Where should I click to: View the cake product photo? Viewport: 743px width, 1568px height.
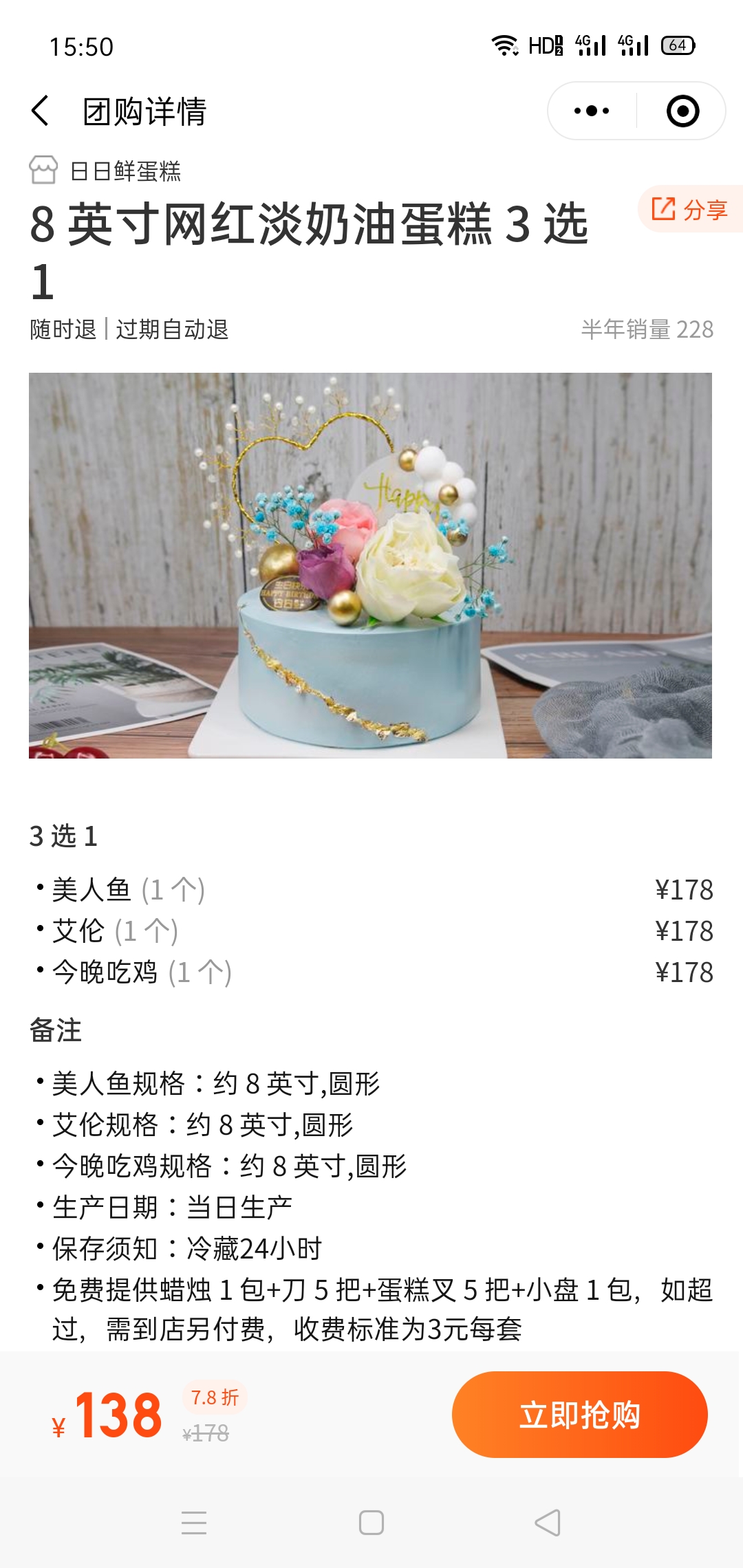tap(370, 565)
